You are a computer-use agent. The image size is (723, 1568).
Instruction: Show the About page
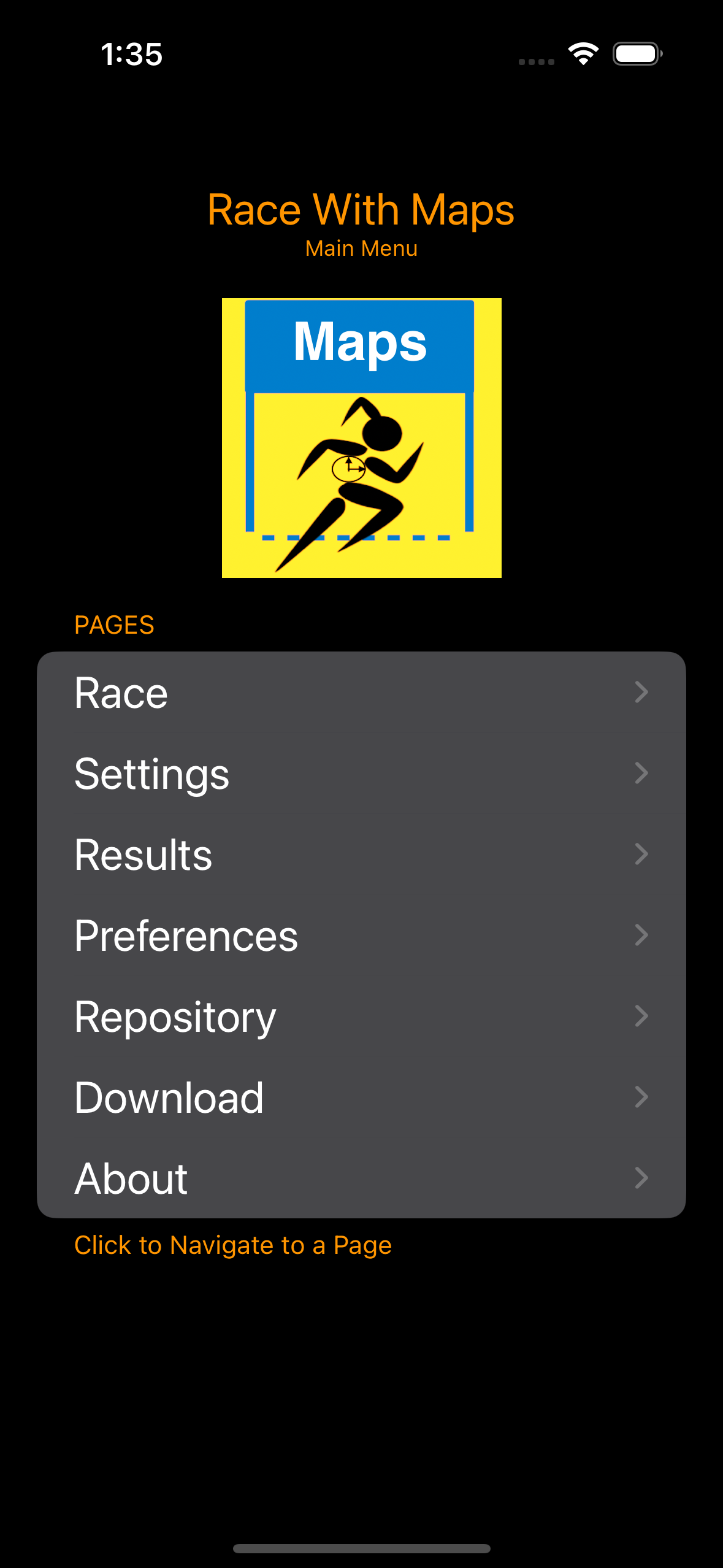[x=361, y=1178]
